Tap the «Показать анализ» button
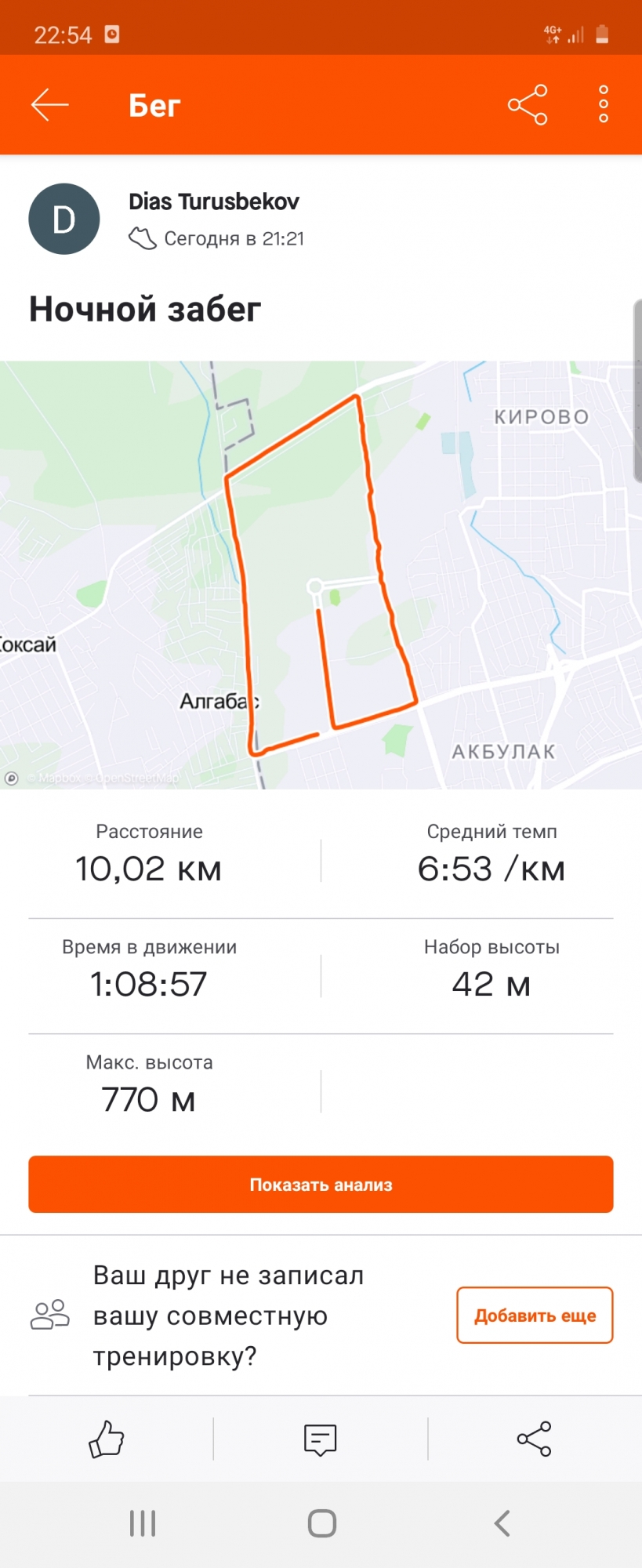The image size is (642, 1568). (321, 1185)
